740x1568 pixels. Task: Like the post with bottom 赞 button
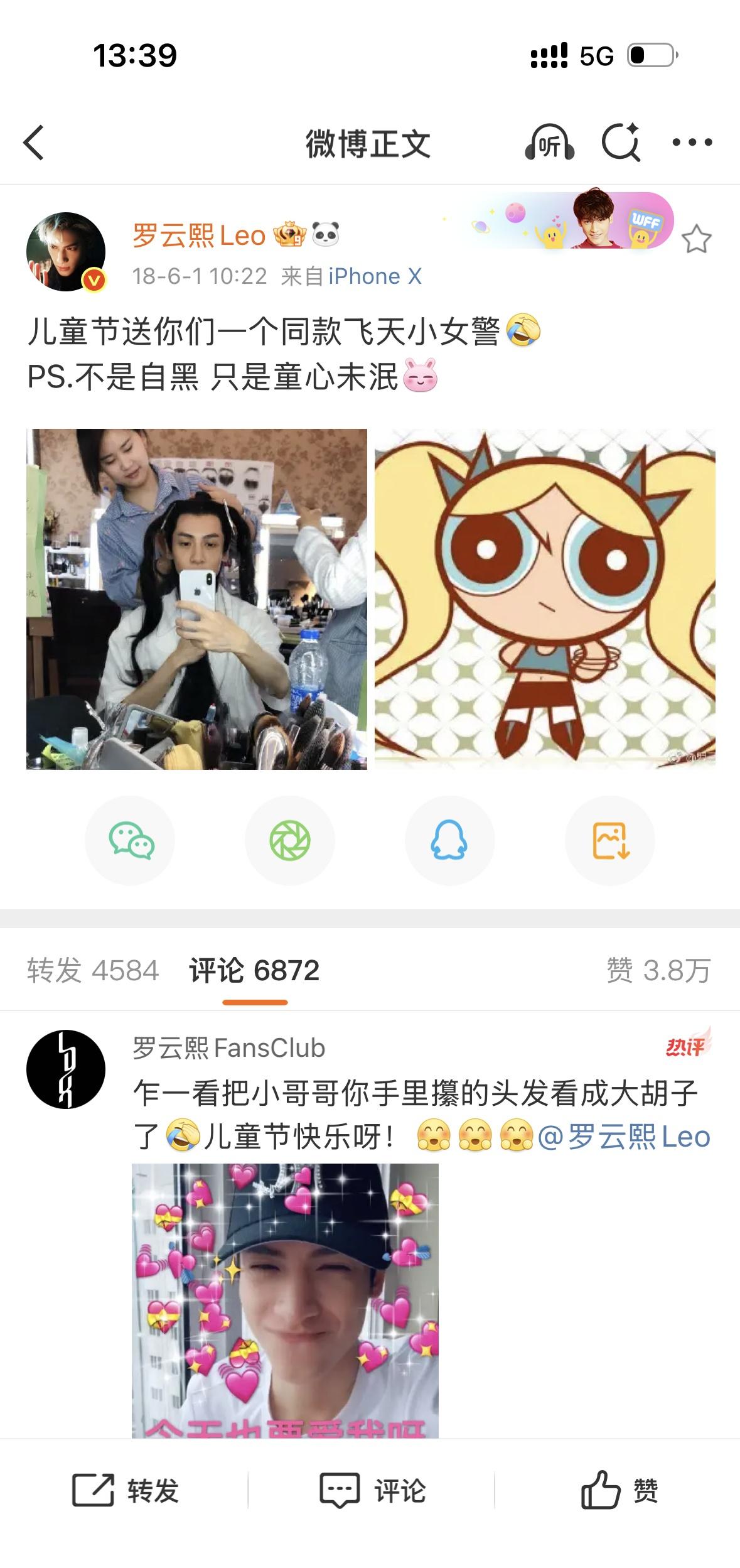tap(619, 1490)
